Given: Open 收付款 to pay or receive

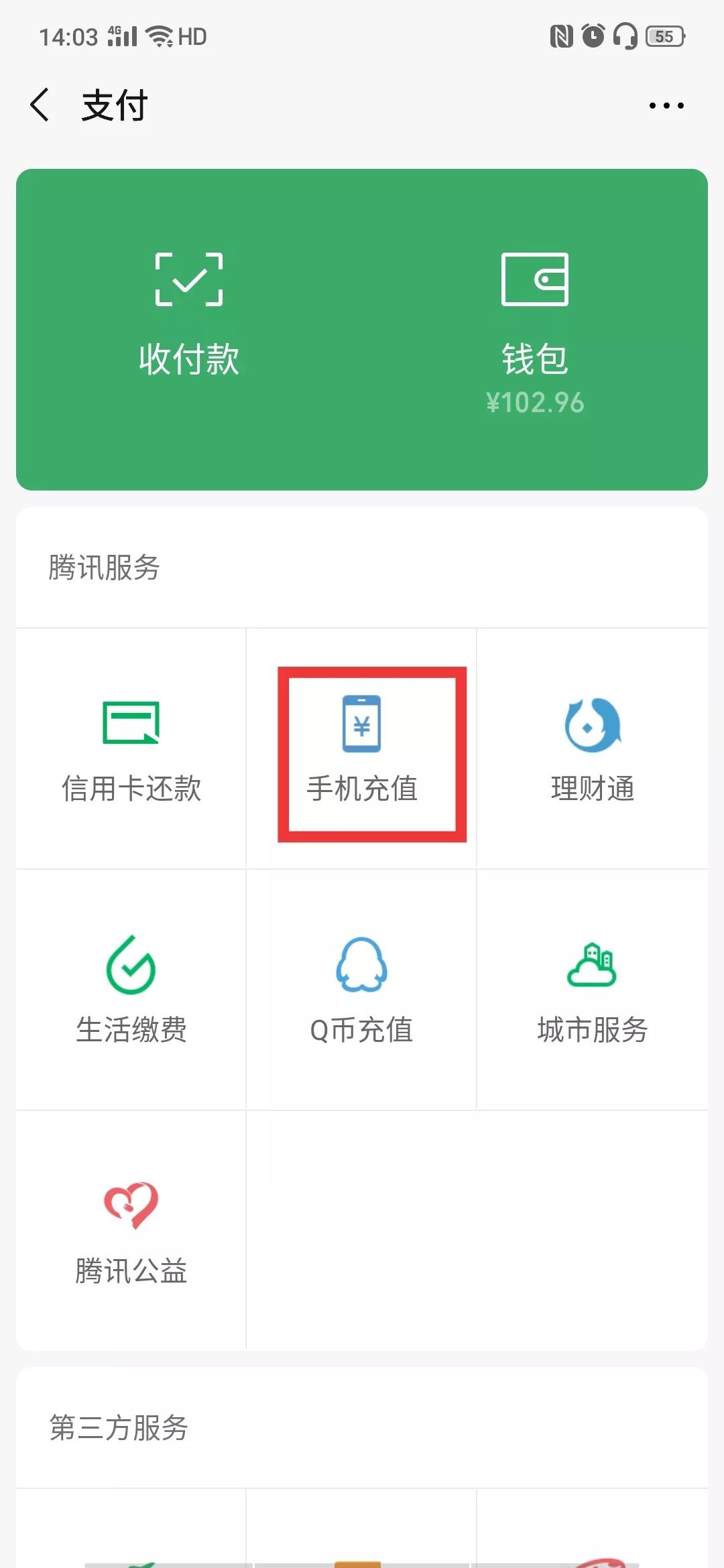Looking at the screenshot, I should click(189, 315).
